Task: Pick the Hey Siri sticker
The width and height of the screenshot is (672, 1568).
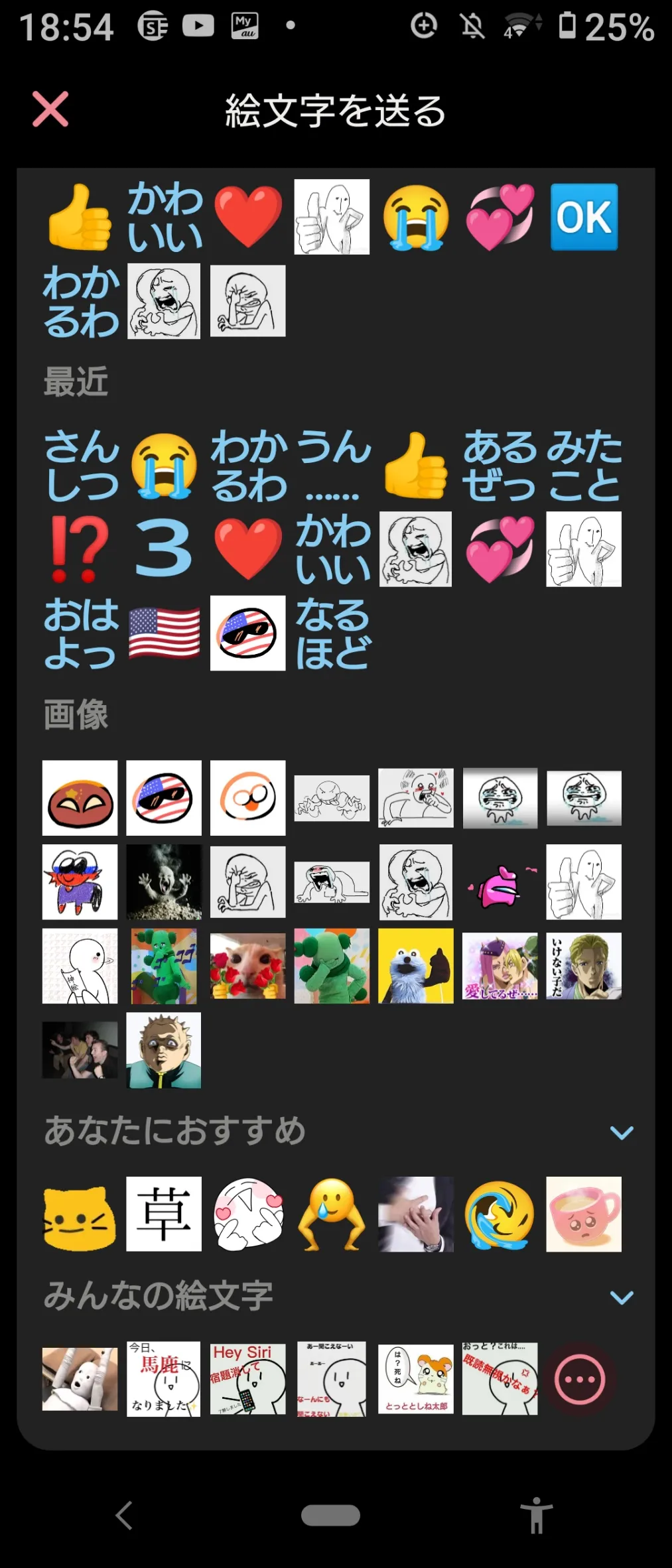Action: tap(247, 1380)
